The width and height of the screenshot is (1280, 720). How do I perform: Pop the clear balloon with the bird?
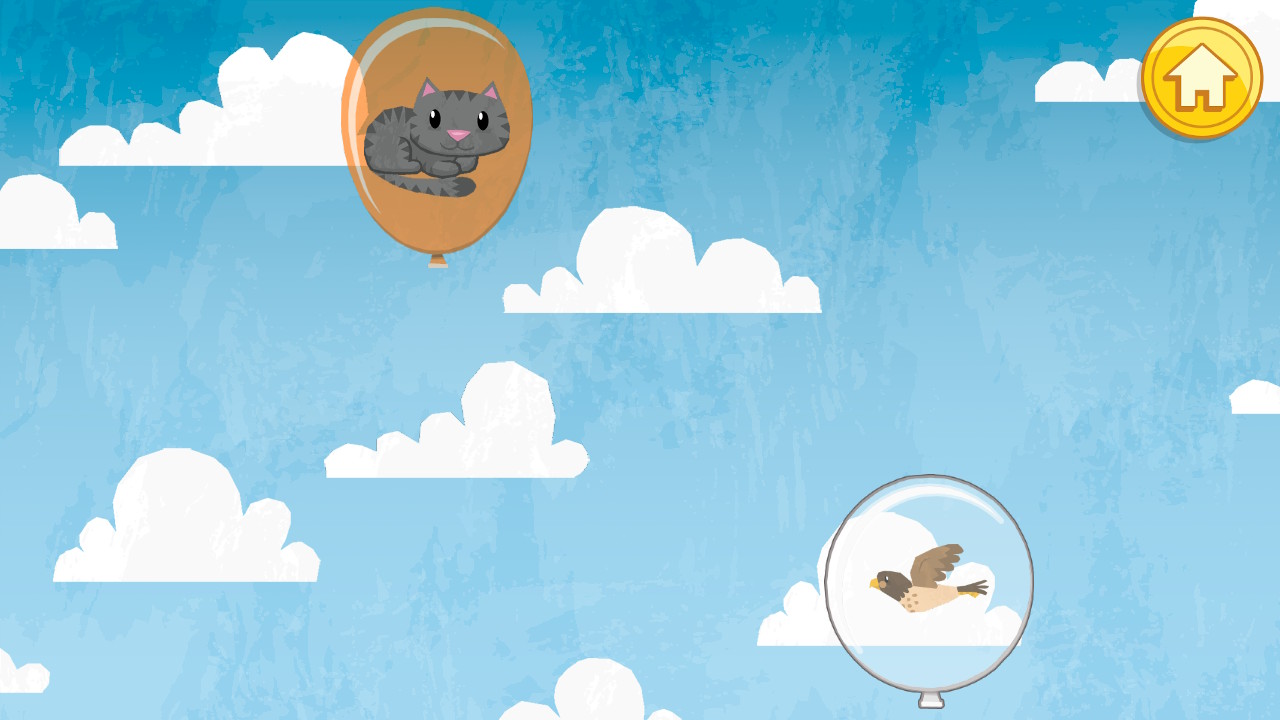click(929, 585)
